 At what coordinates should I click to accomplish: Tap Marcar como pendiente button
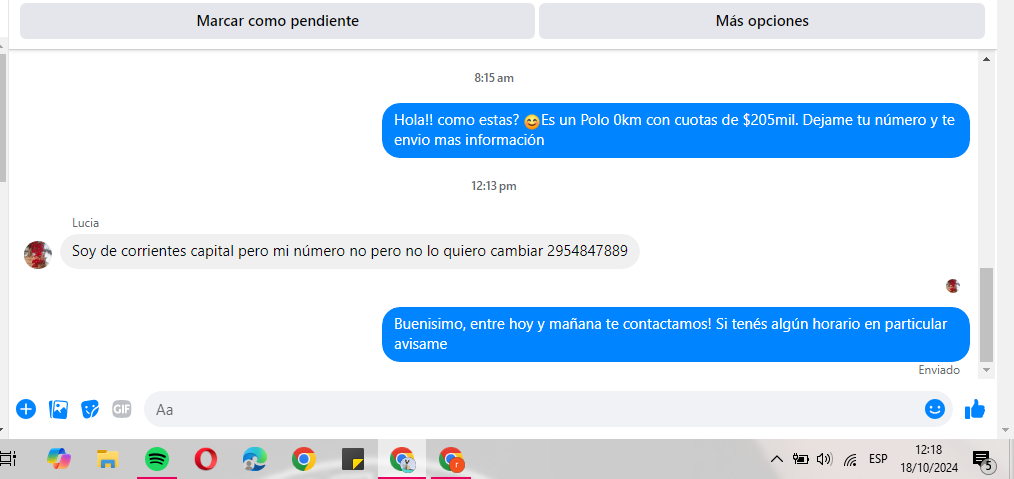[277, 20]
